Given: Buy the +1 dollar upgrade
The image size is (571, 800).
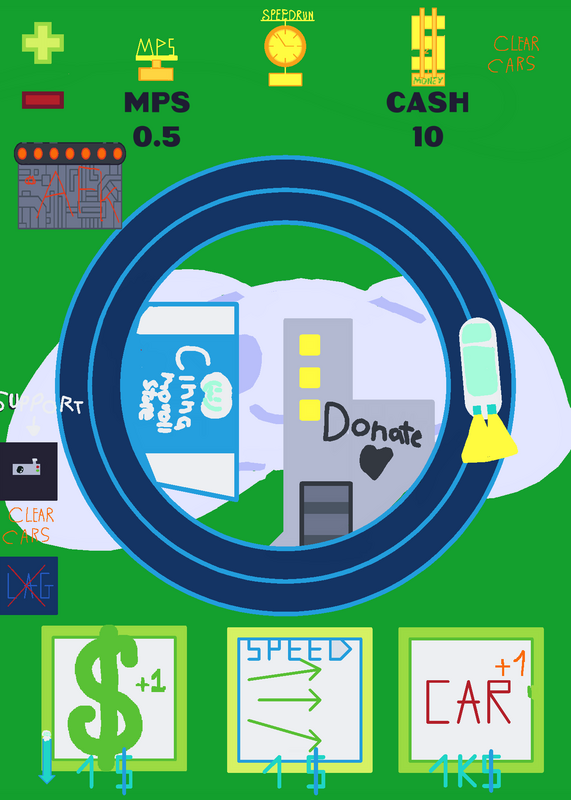Looking at the screenshot, I should coord(114,698).
